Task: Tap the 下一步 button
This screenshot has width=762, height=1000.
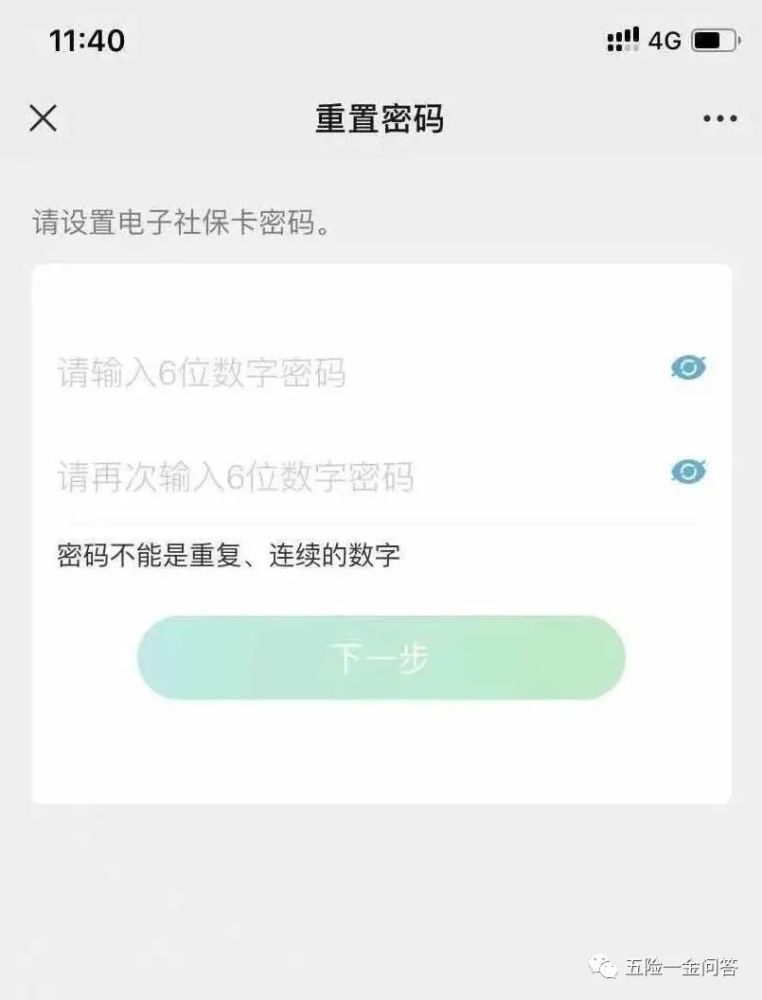Action: click(381, 658)
